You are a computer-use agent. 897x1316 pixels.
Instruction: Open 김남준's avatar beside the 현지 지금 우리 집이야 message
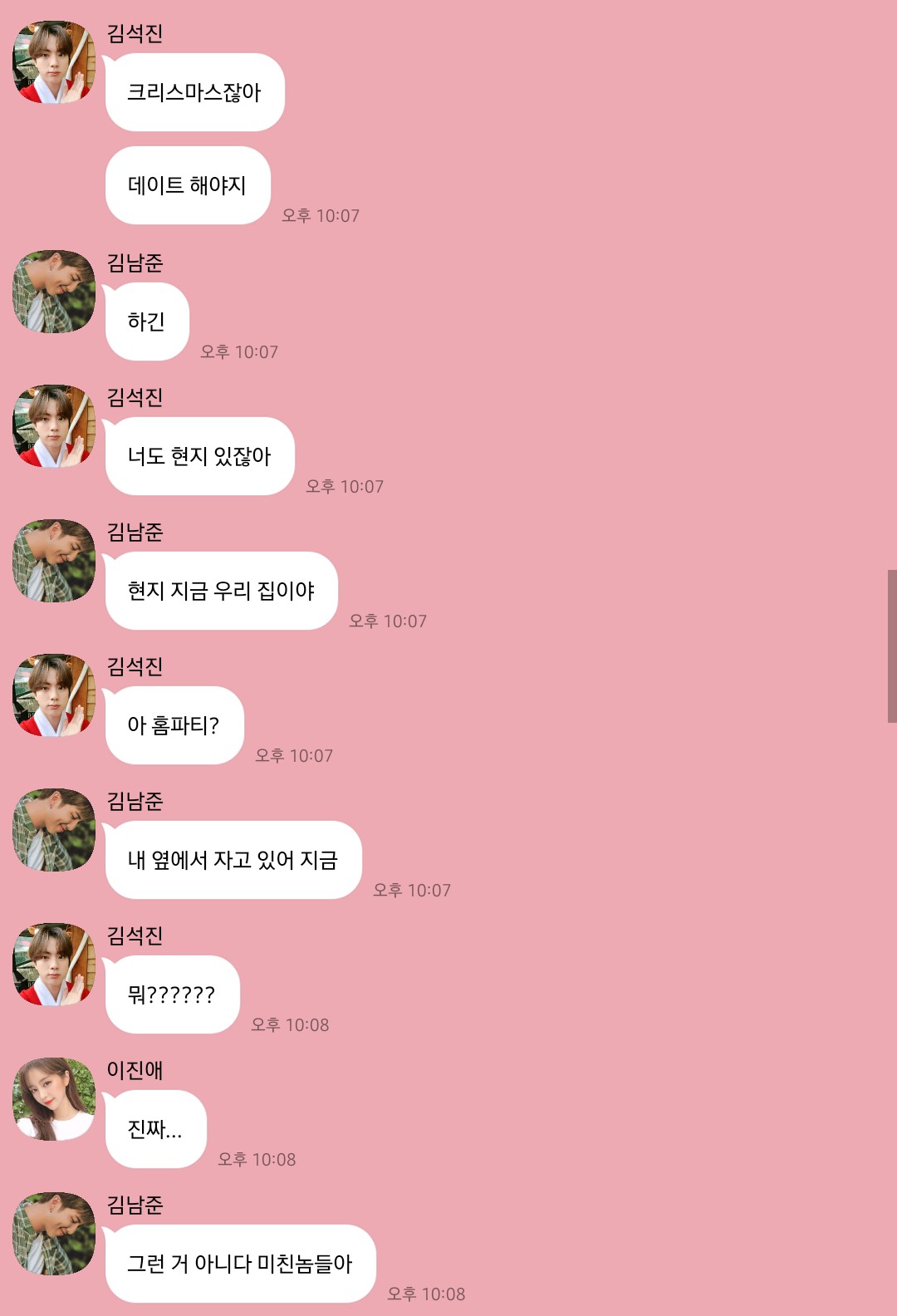pos(54,561)
